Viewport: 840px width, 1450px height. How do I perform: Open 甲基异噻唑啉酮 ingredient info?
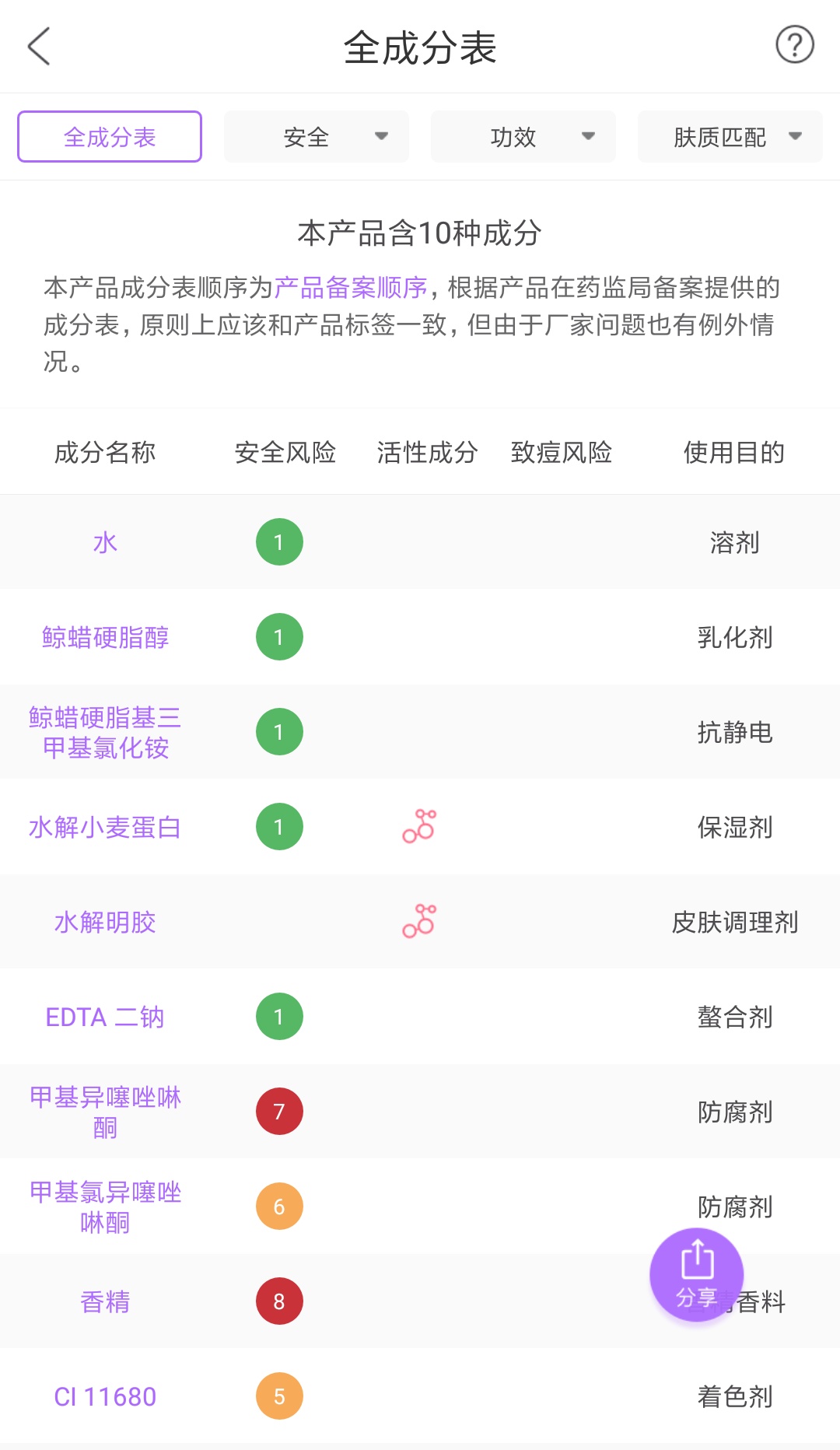tap(105, 1112)
